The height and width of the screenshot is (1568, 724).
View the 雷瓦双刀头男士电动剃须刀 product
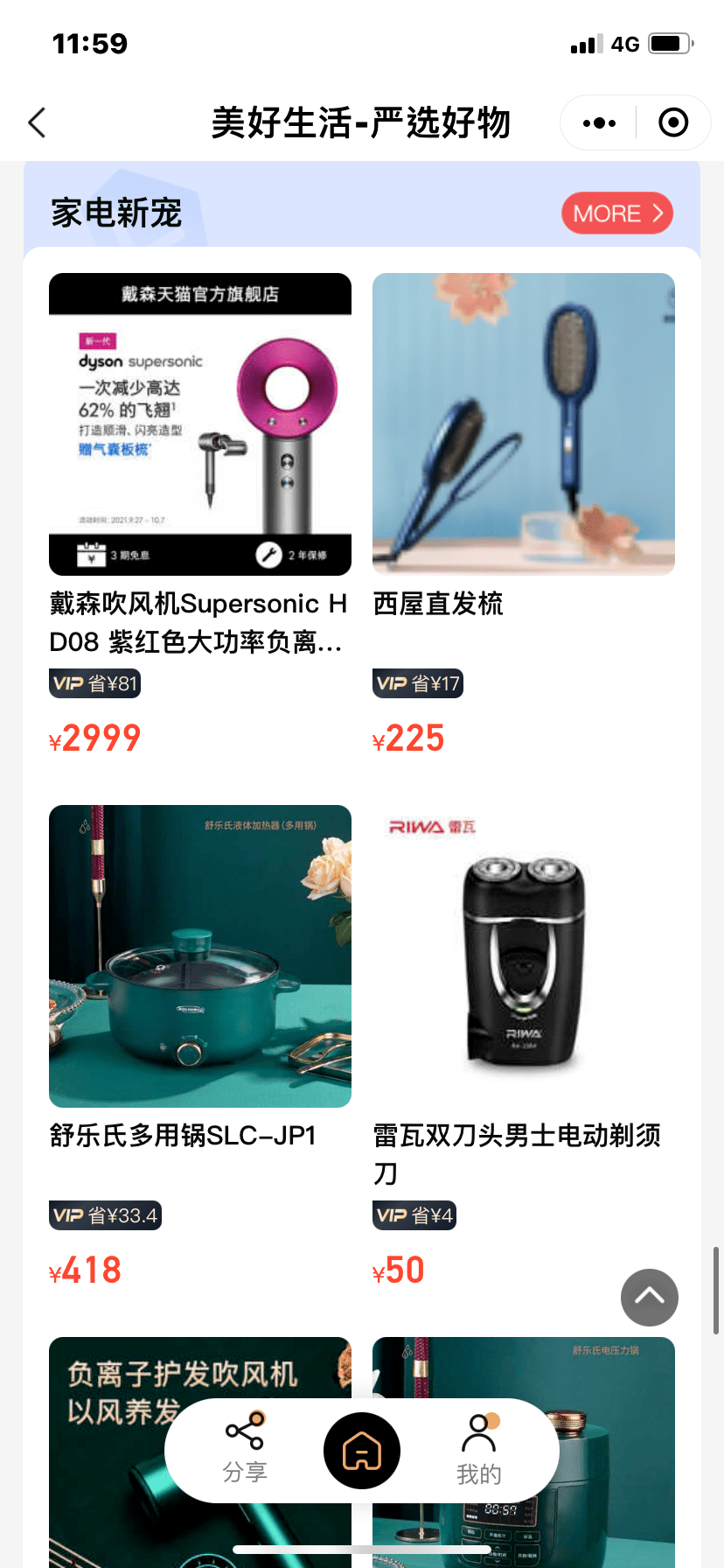click(x=523, y=956)
